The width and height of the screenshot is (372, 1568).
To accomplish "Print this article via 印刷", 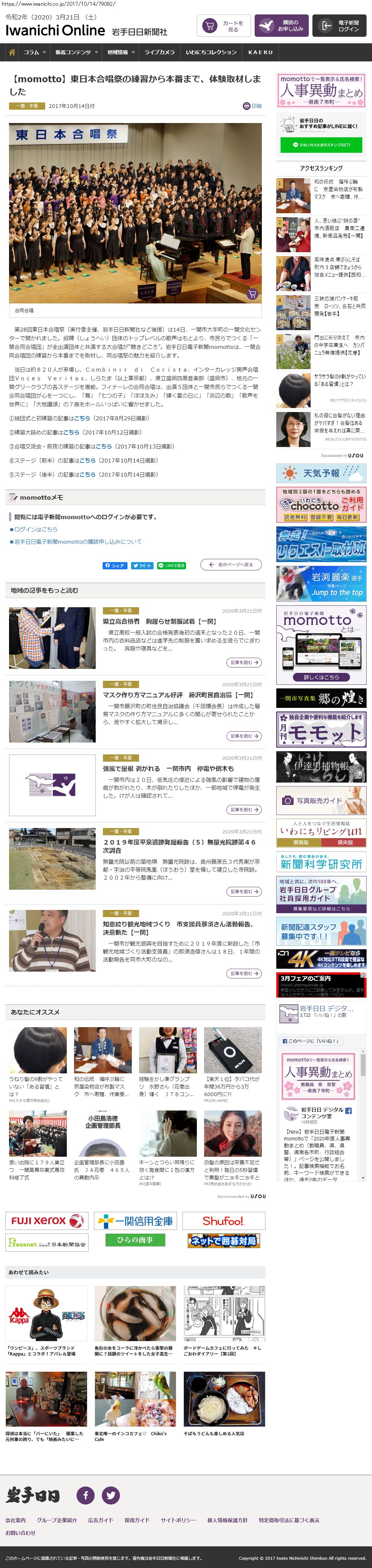I will 252,106.
